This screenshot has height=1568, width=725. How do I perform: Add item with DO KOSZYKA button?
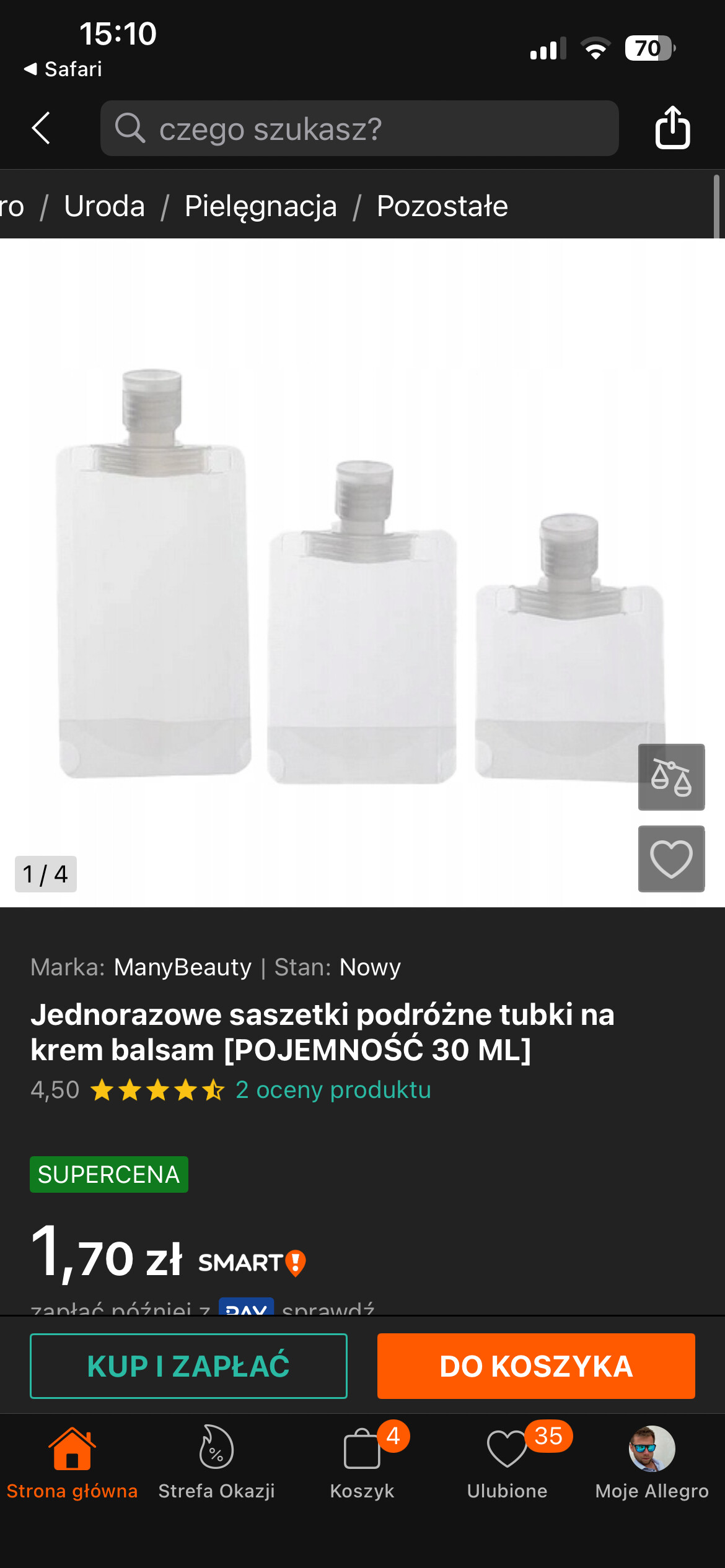[x=536, y=1366]
